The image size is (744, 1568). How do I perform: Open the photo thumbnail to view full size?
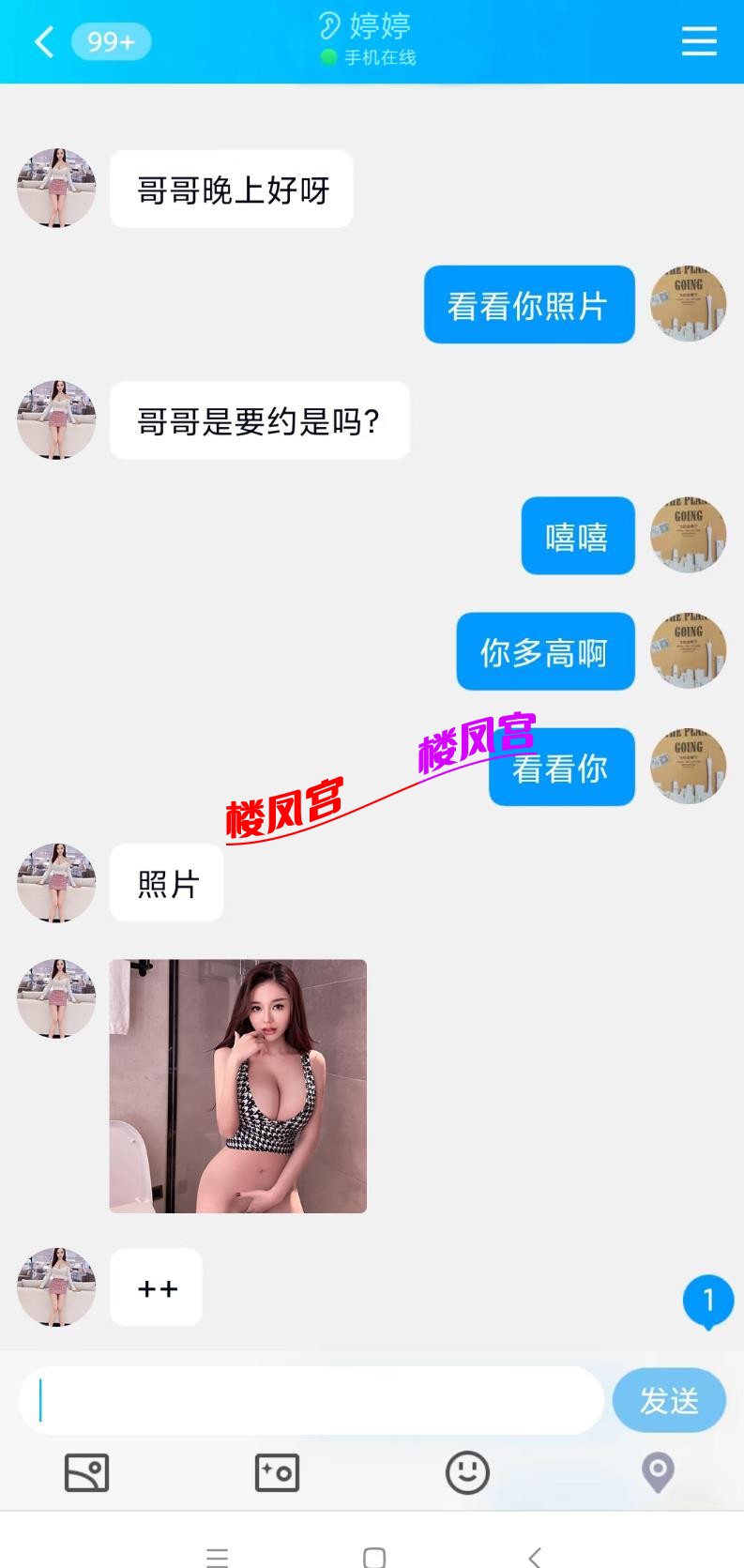click(237, 1088)
